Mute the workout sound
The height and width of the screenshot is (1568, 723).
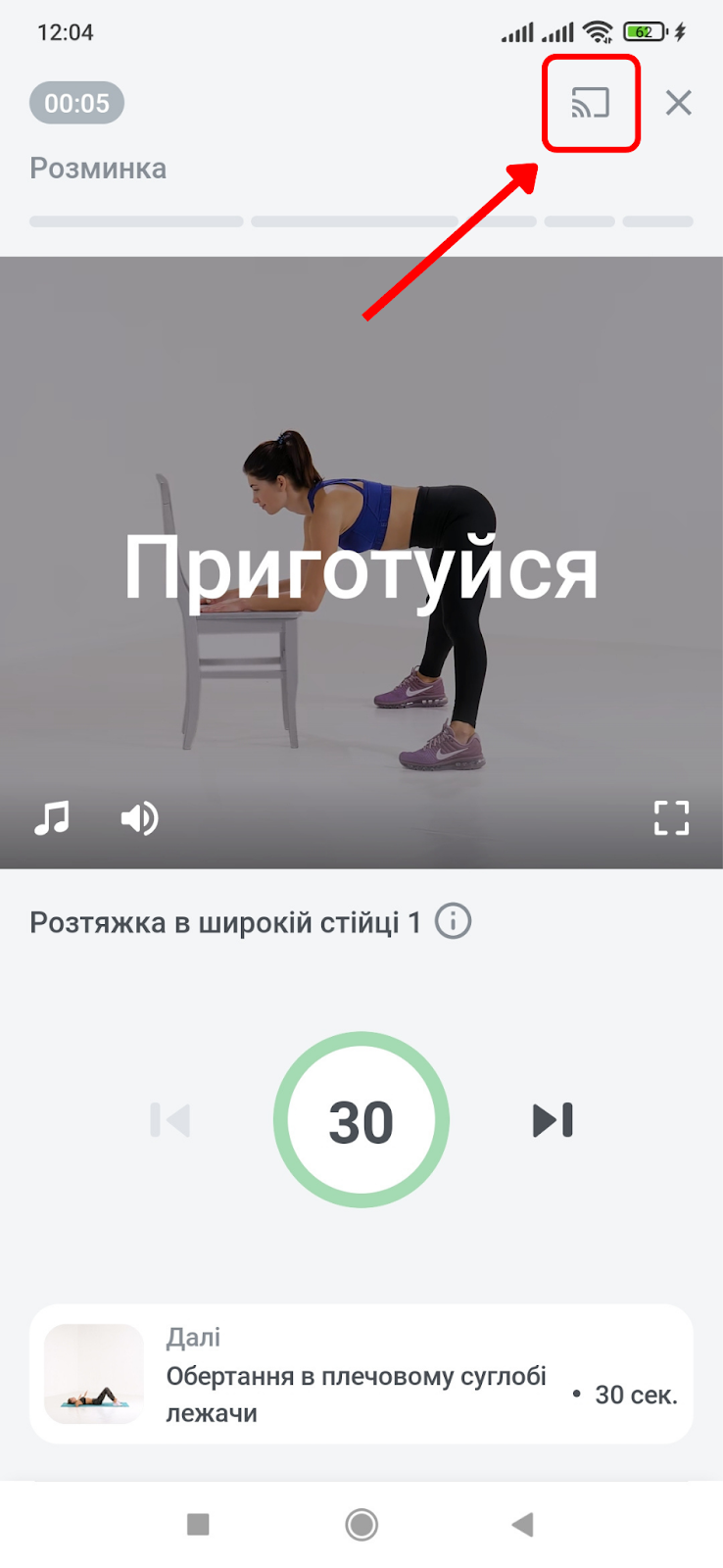(139, 817)
